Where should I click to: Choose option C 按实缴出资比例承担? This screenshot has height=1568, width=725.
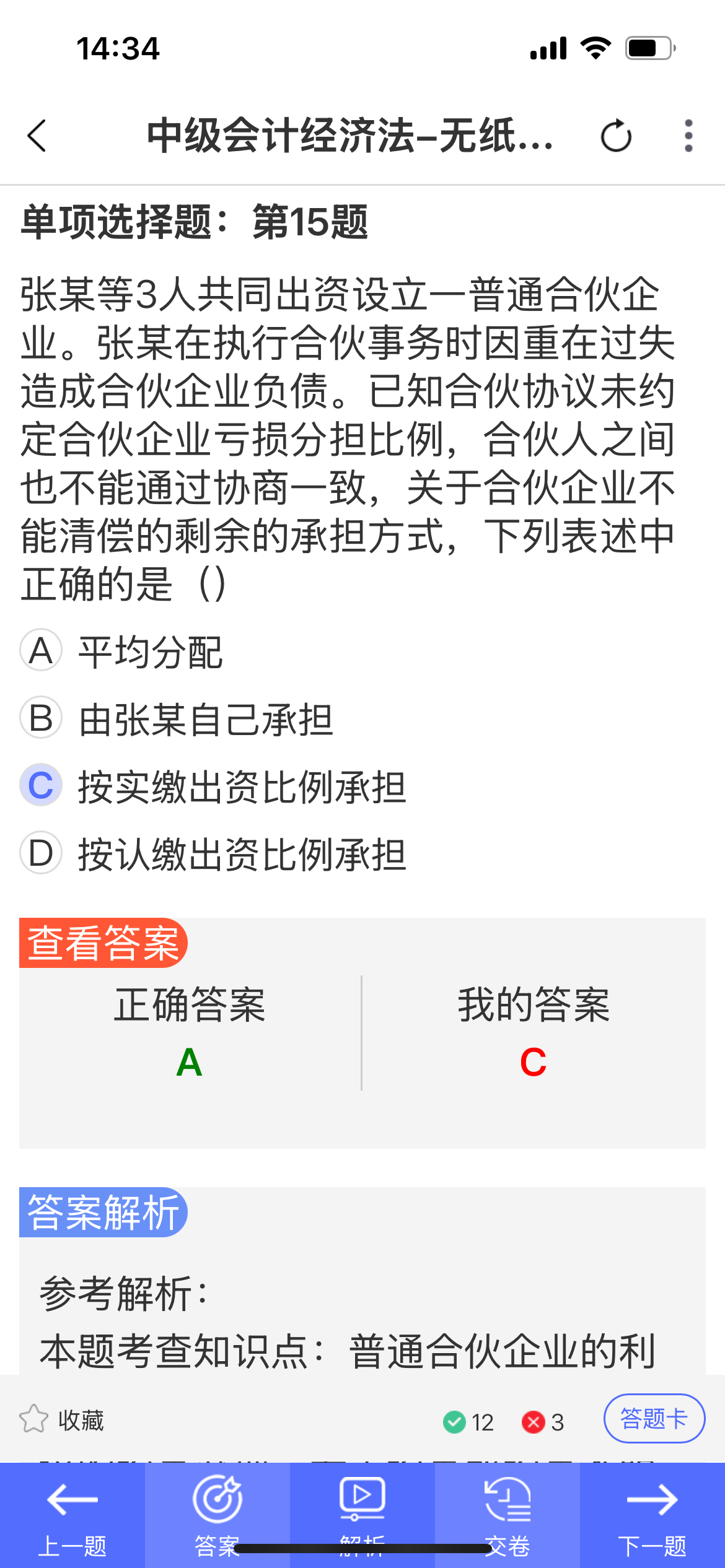213,786
